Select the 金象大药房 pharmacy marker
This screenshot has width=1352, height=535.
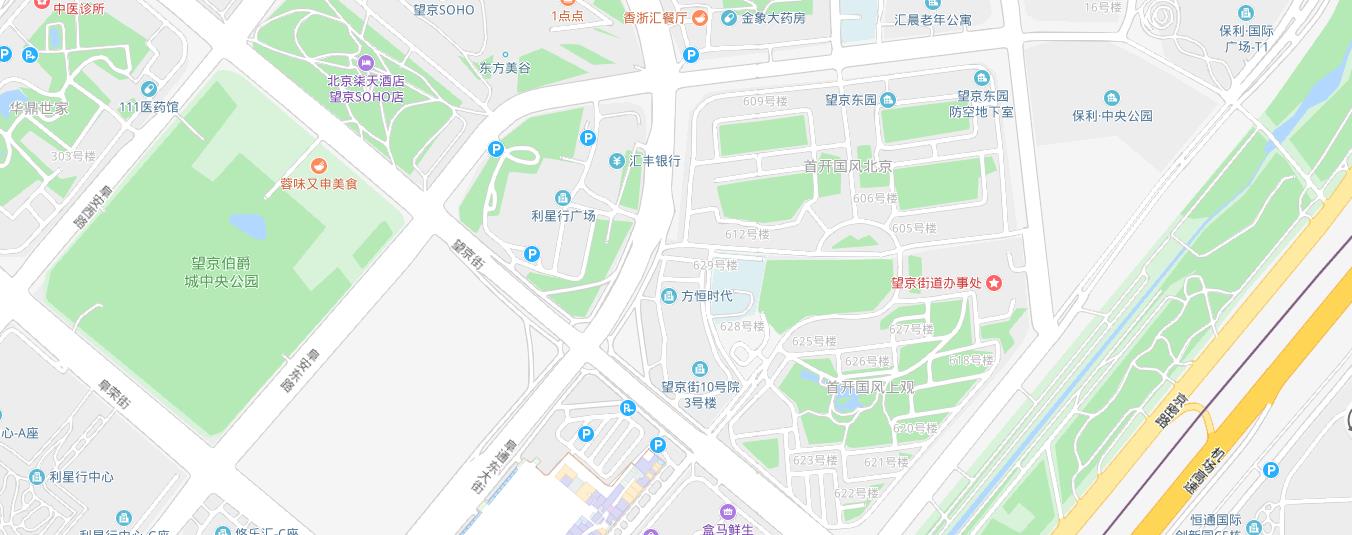pyautogui.click(x=729, y=18)
